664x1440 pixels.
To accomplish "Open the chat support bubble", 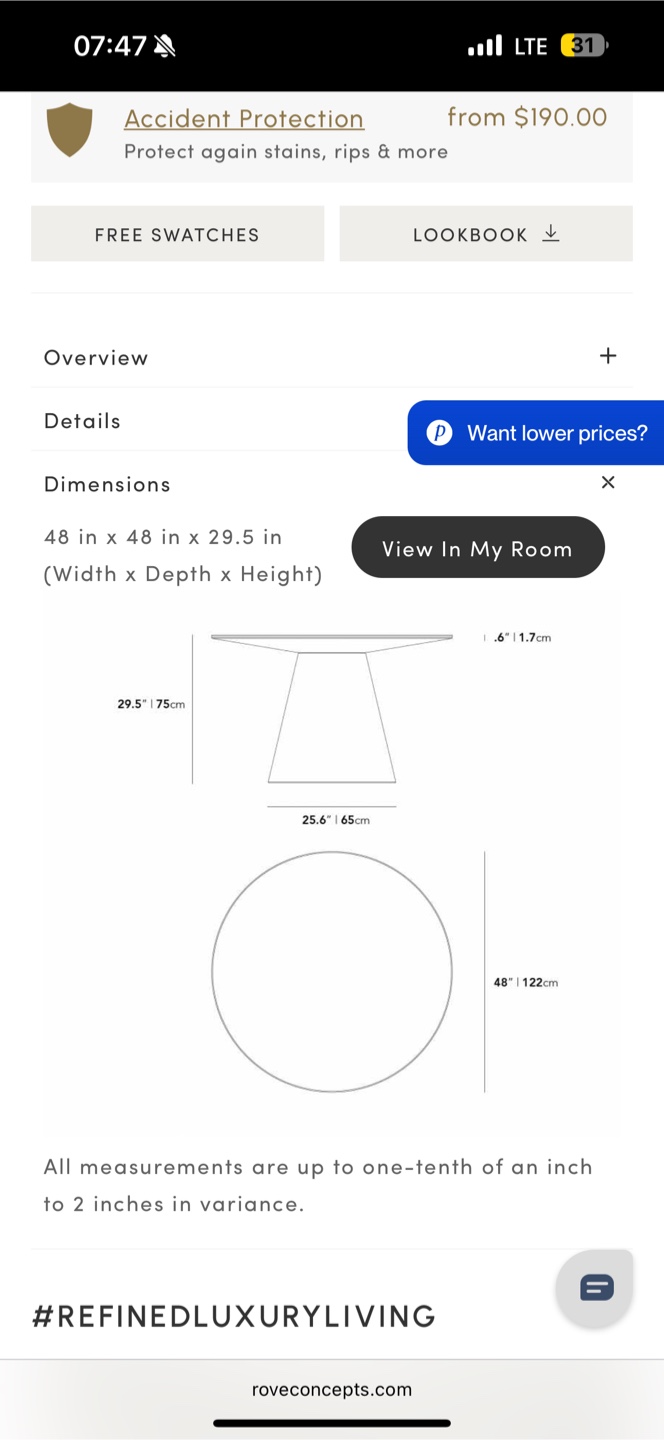I will 596,1287.
